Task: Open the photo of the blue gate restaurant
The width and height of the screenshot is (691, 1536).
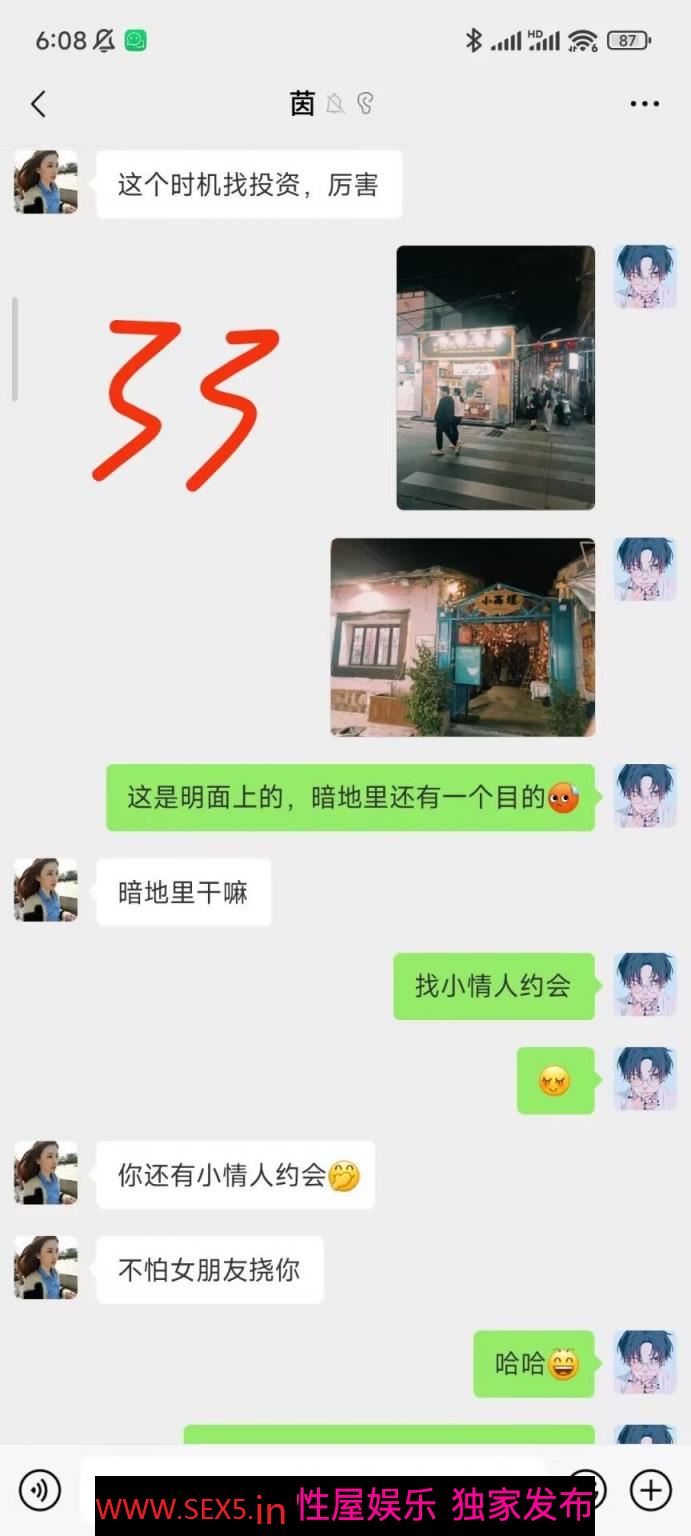Action: (462, 637)
